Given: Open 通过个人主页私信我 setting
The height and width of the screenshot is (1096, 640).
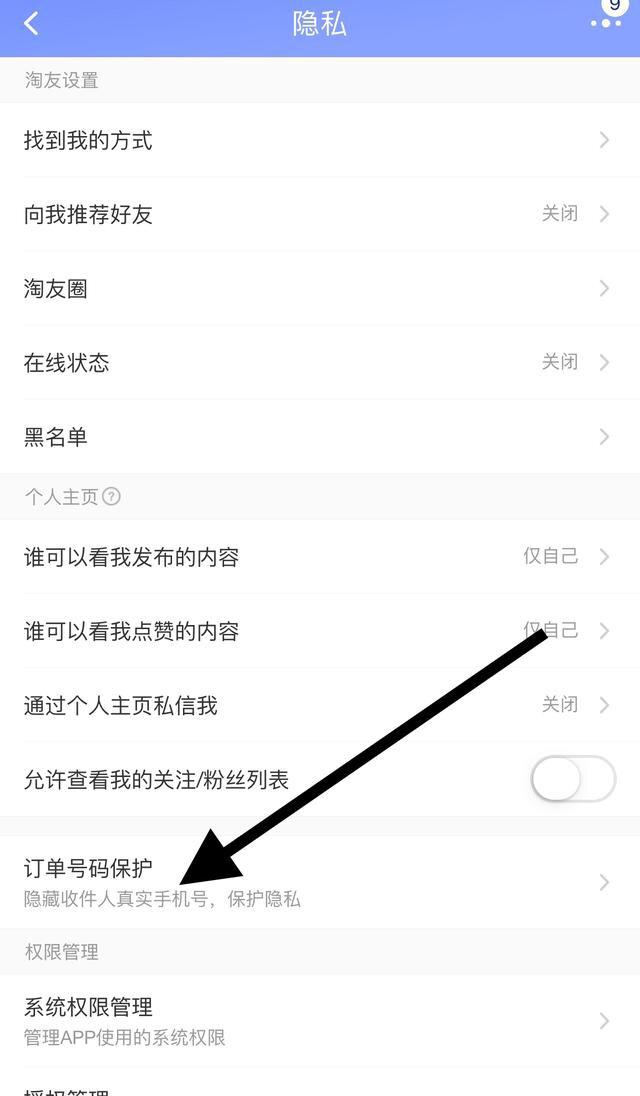Looking at the screenshot, I should click(x=320, y=705).
